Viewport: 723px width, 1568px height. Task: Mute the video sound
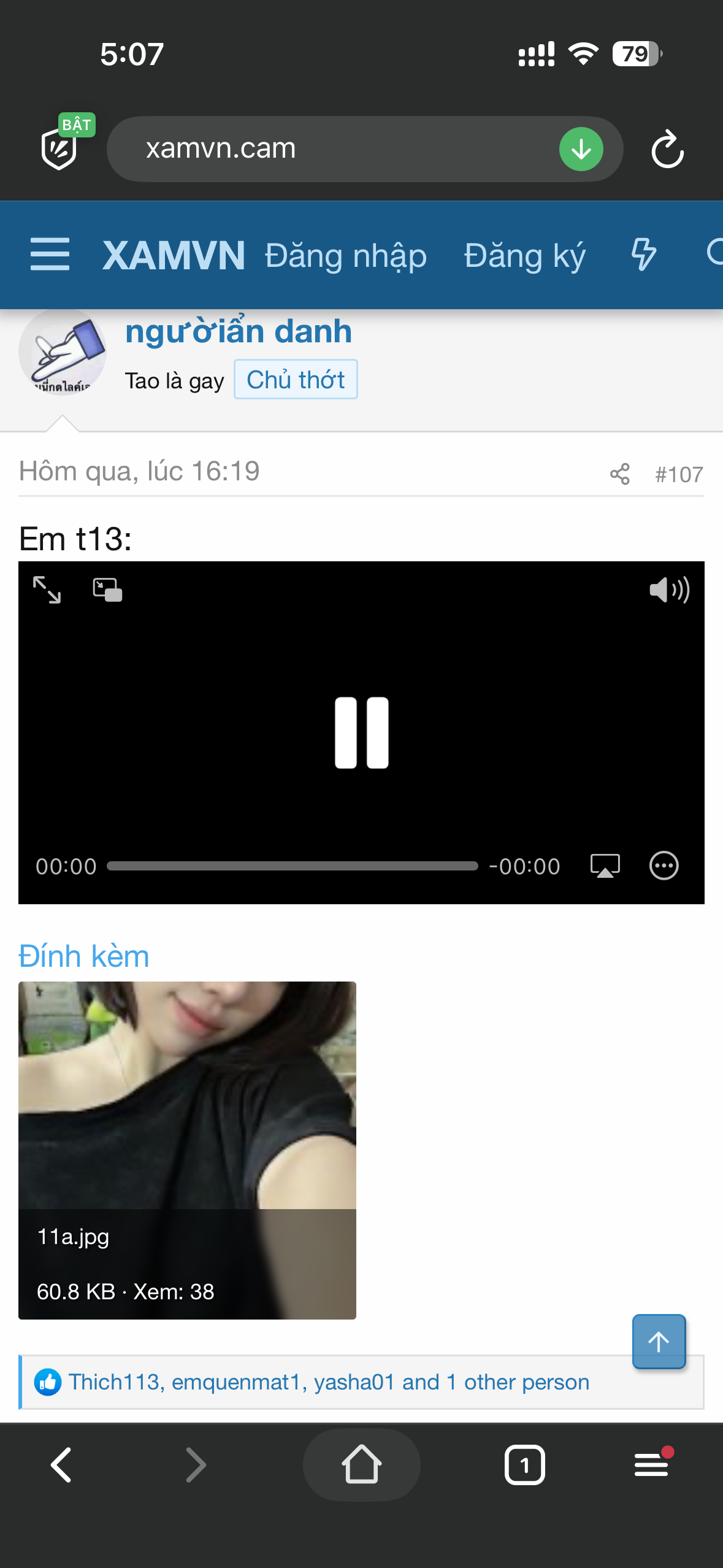669,590
